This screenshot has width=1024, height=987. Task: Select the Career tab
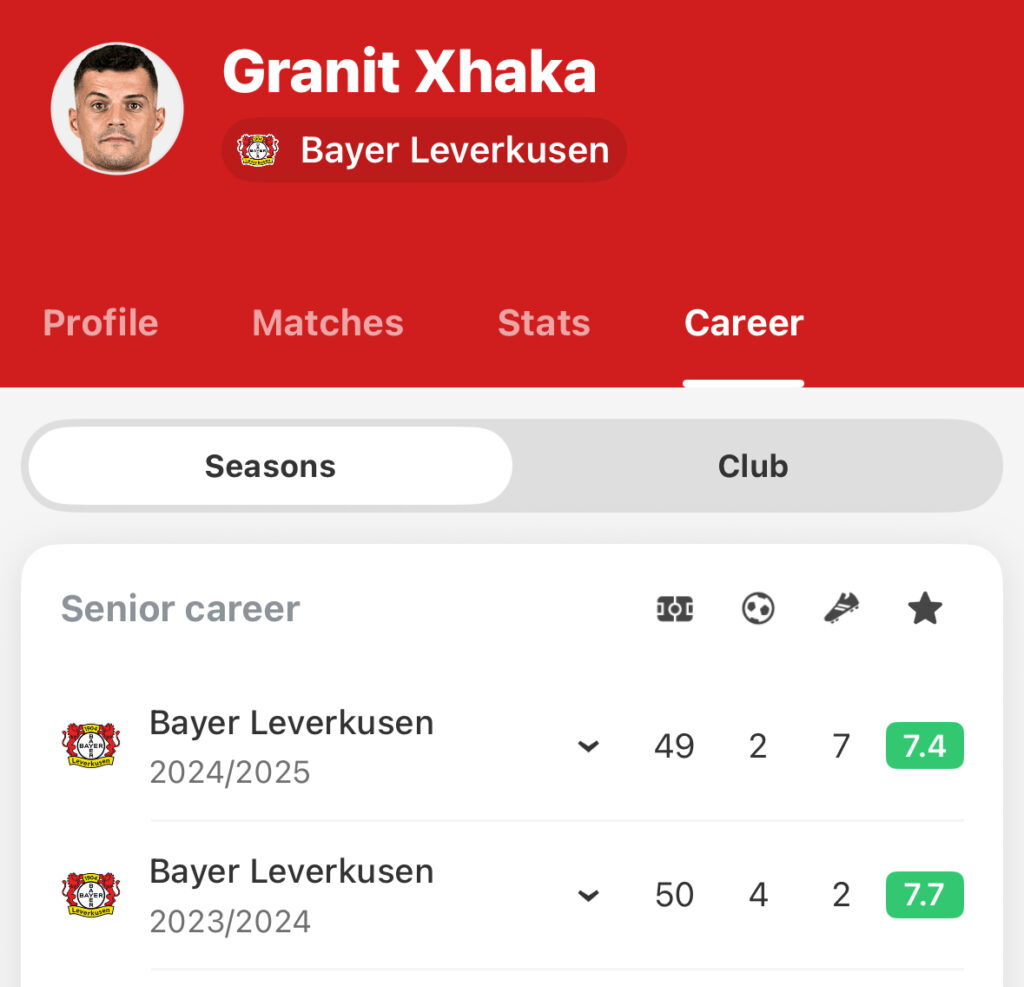[x=743, y=323]
